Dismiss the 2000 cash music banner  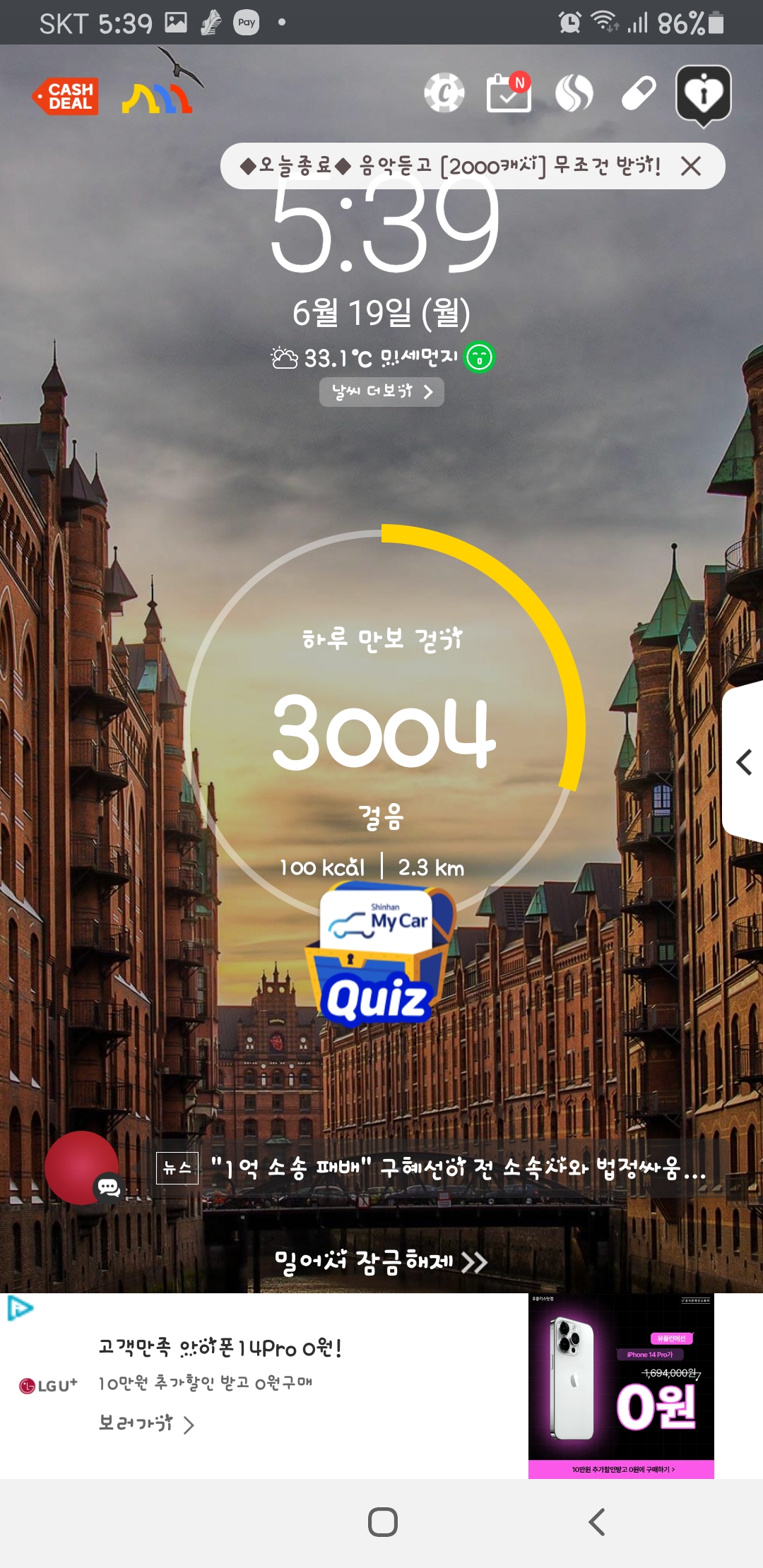tap(691, 166)
